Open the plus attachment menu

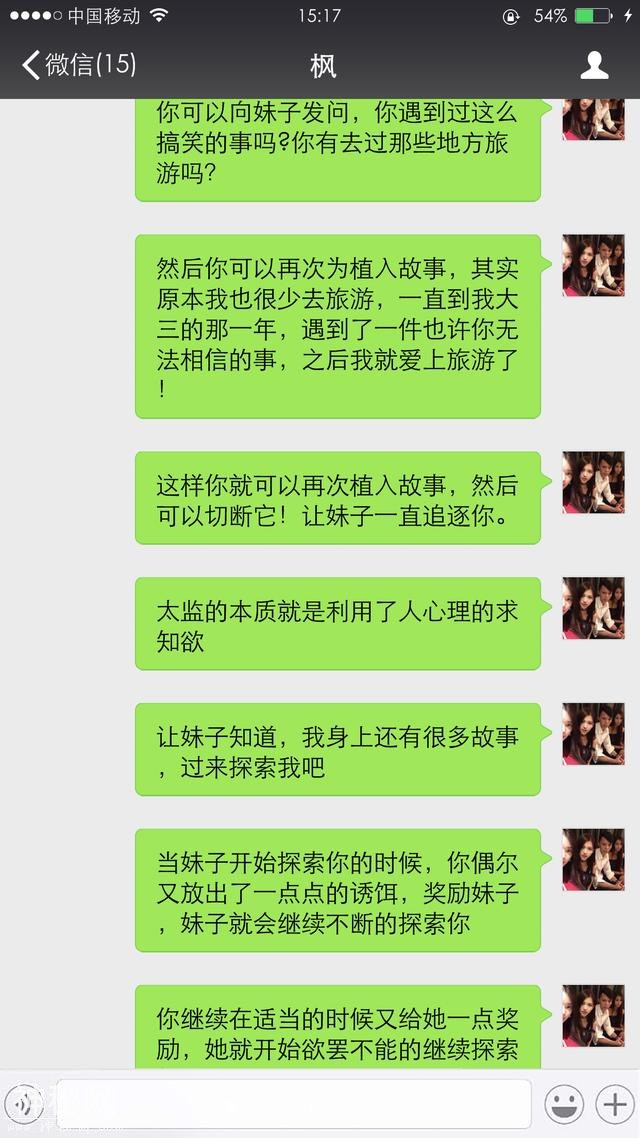(613, 1104)
